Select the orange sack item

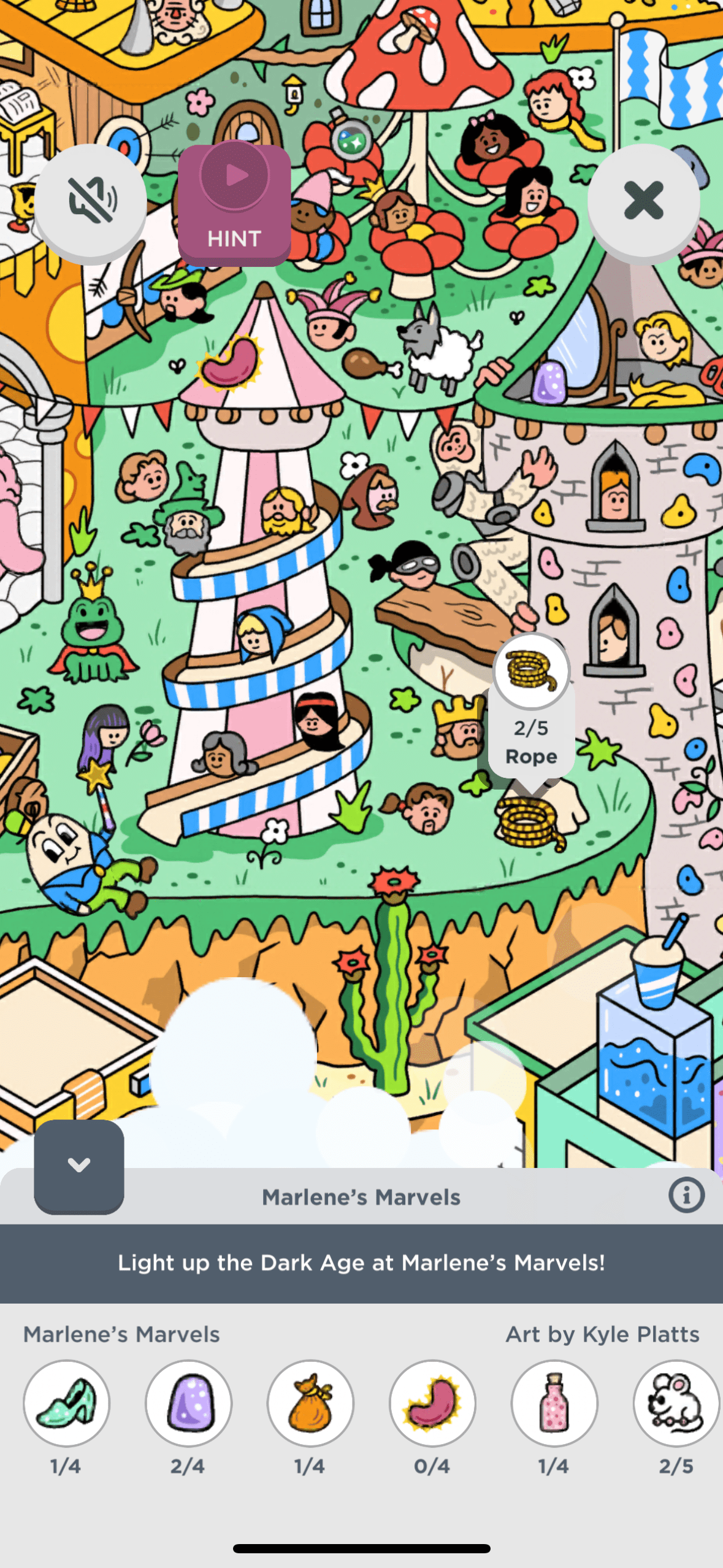coord(310,1402)
